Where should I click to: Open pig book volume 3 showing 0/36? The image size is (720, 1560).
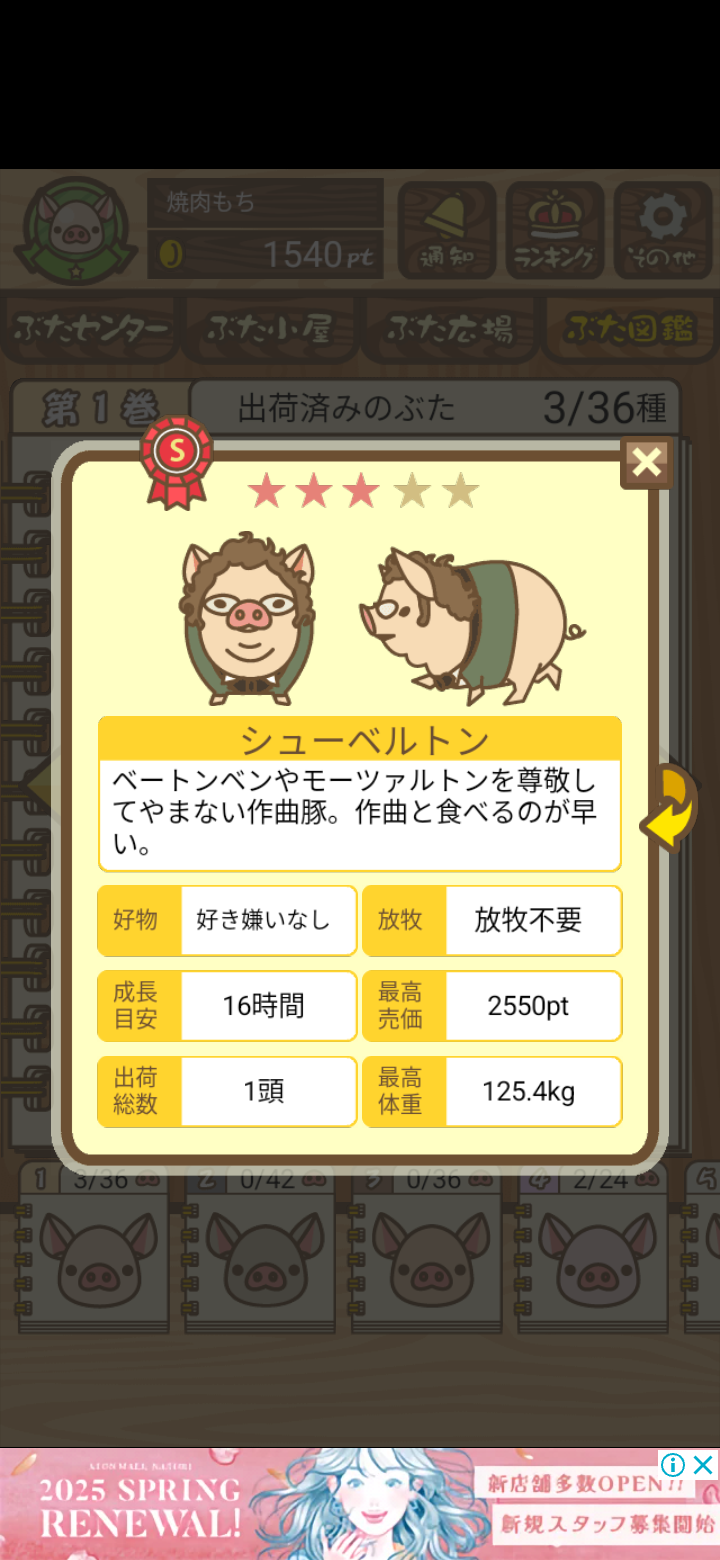click(x=425, y=1248)
